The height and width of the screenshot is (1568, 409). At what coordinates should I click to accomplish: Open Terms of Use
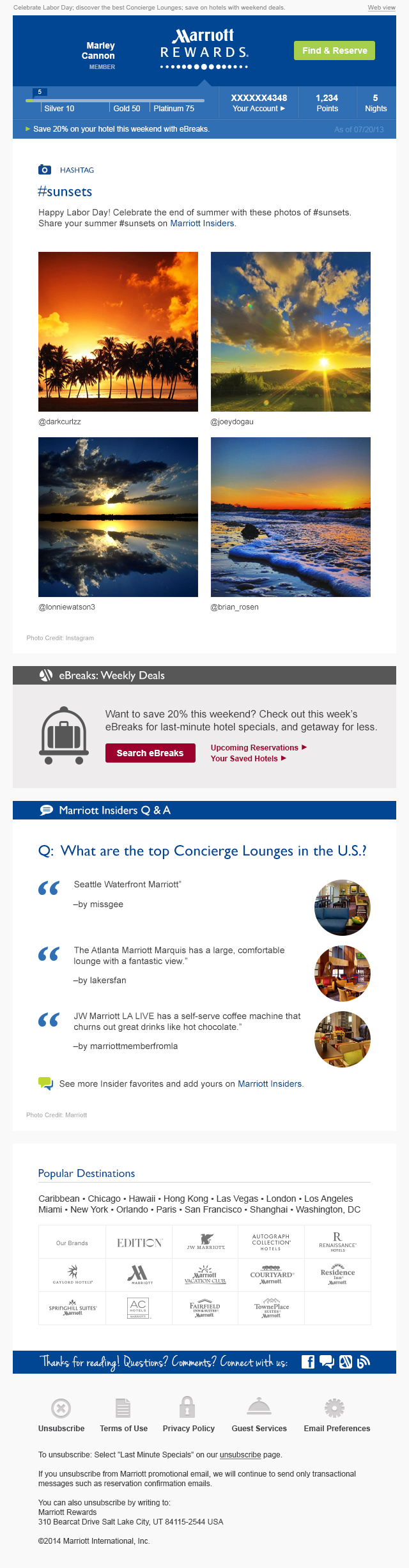click(x=123, y=1428)
